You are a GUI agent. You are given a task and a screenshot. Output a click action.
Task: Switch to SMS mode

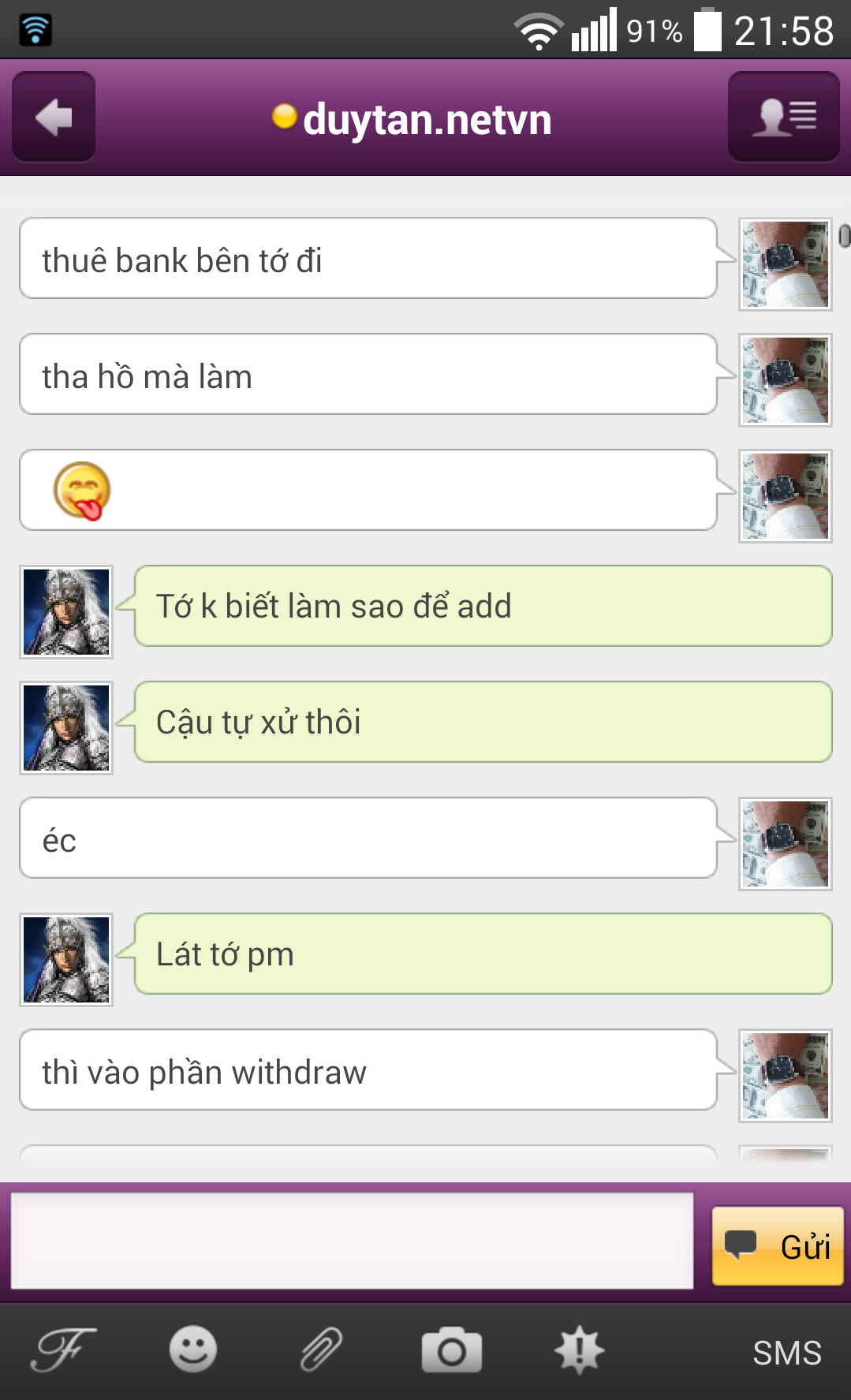pos(786,1353)
